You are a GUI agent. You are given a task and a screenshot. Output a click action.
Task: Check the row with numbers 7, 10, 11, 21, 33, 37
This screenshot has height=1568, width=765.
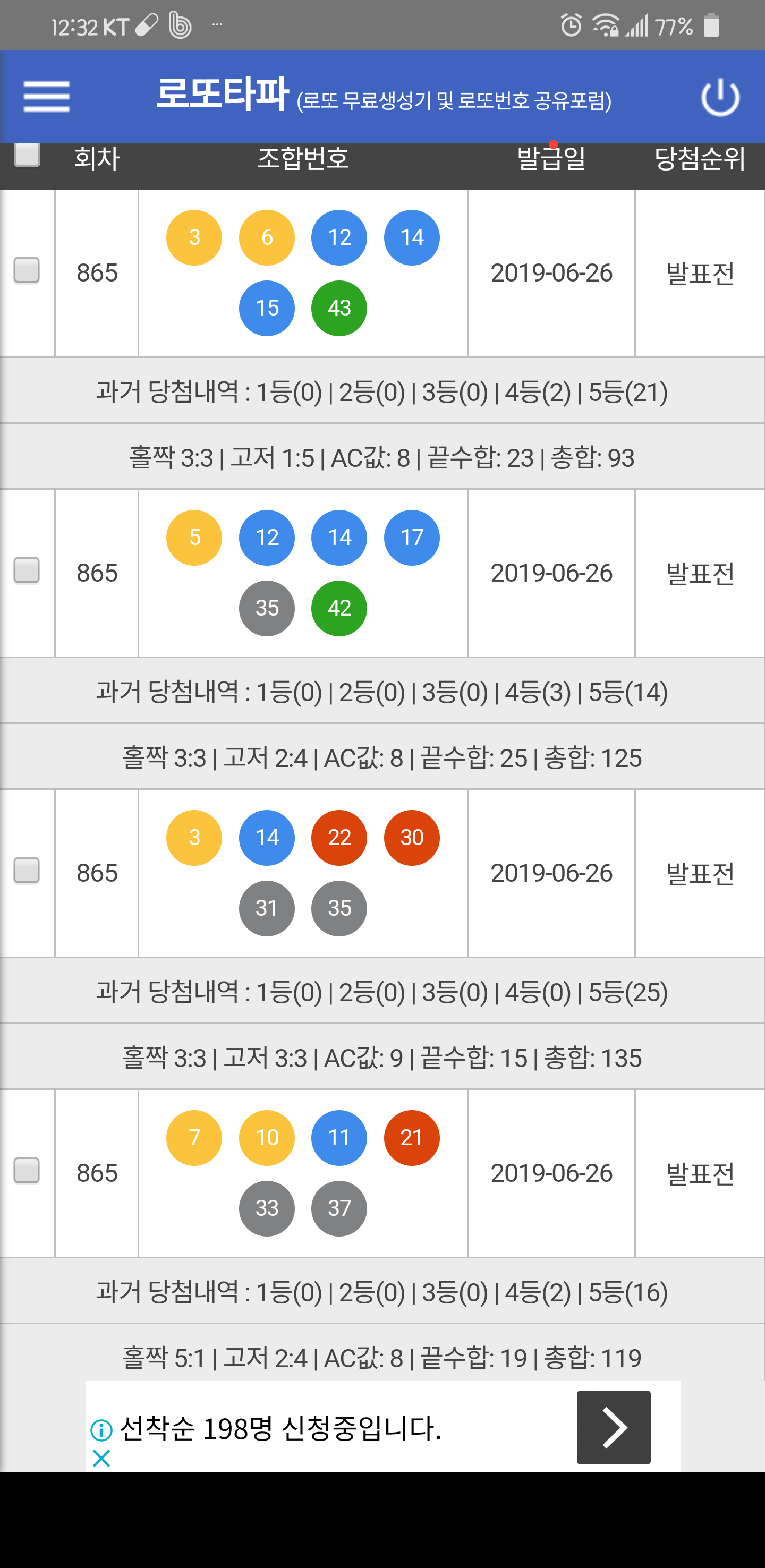pyautogui.click(x=27, y=1171)
